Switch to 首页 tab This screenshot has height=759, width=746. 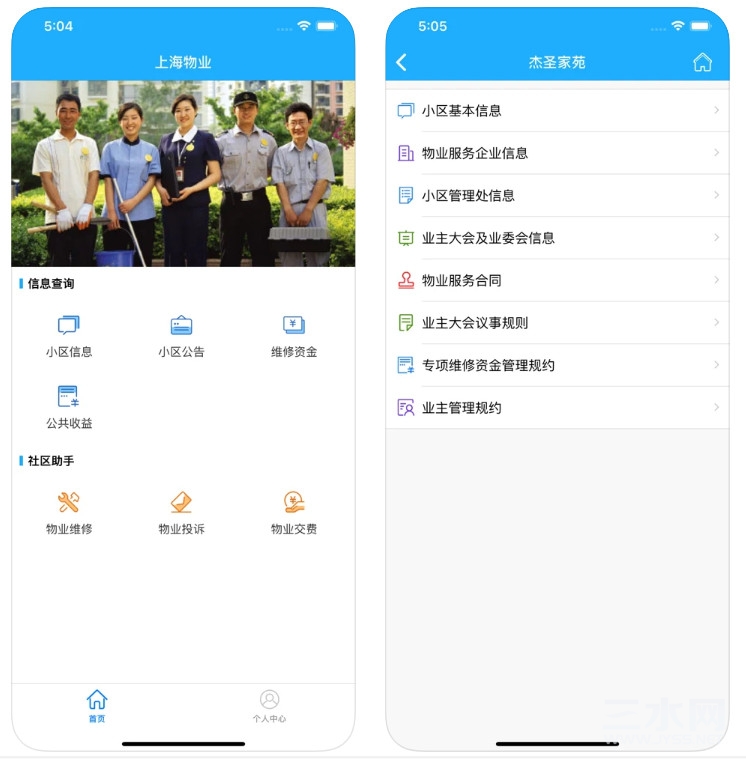pyautogui.click(x=96, y=706)
